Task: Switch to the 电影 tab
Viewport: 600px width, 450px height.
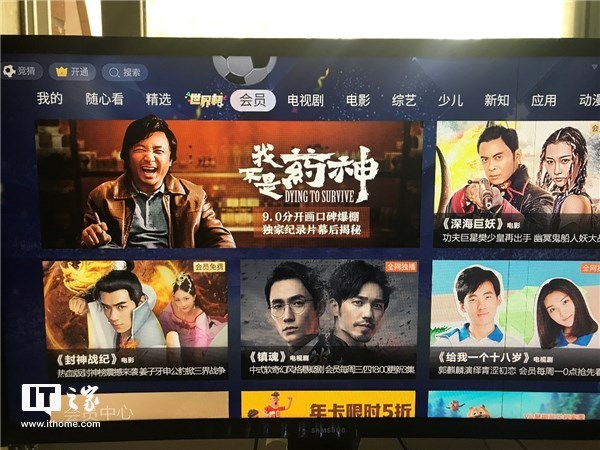Action: click(x=358, y=100)
